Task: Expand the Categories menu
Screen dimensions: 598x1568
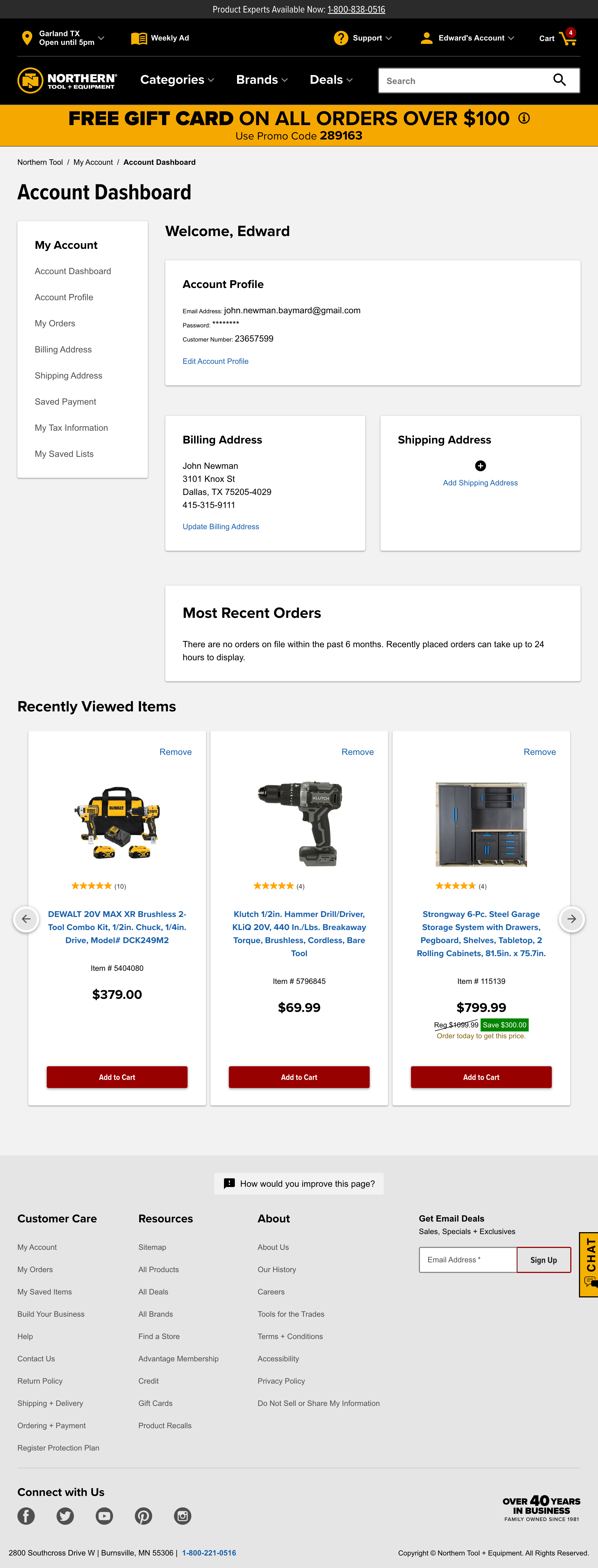Action: (x=177, y=80)
